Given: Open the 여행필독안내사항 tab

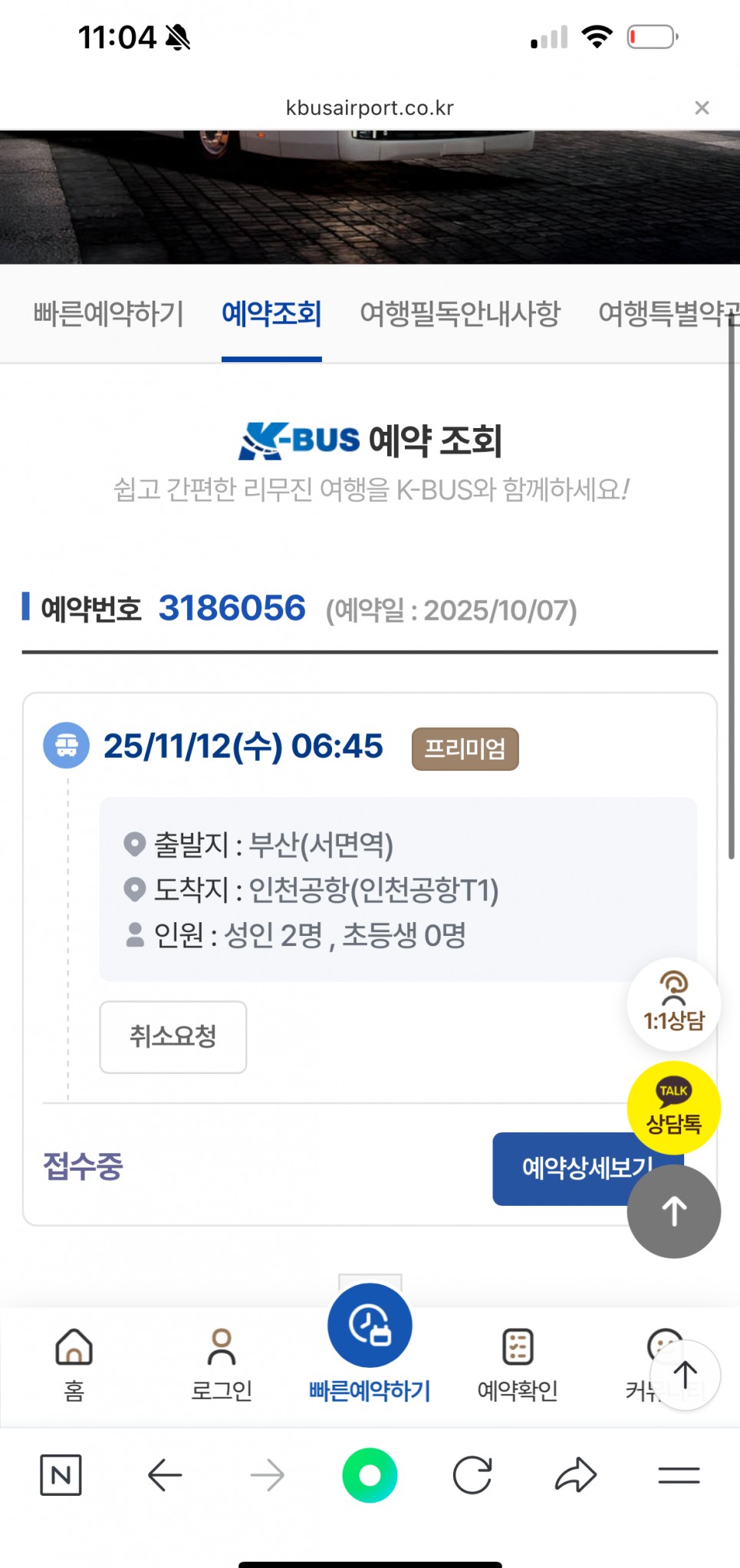Looking at the screenshot, I should tap(460, 314).
